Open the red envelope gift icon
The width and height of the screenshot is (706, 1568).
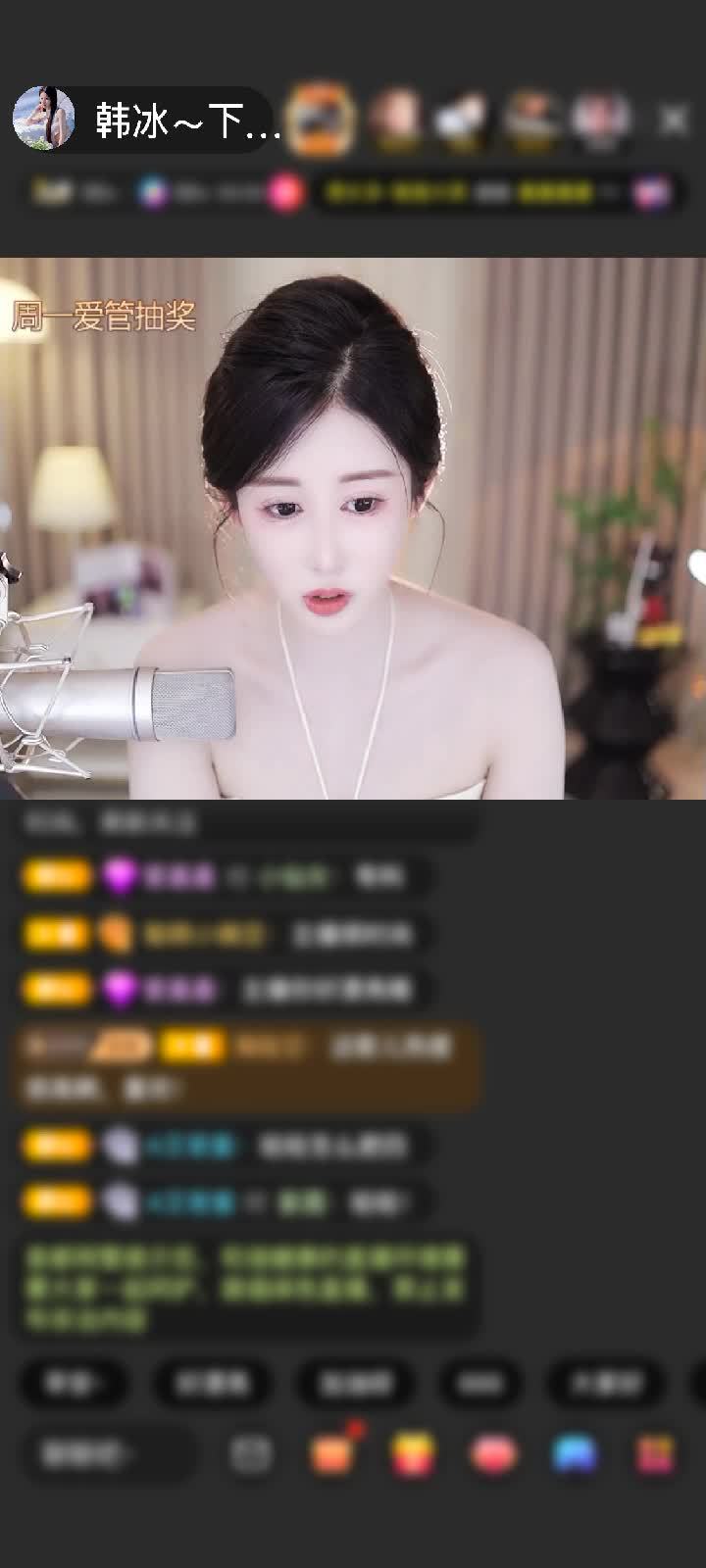click(413, 1454)
